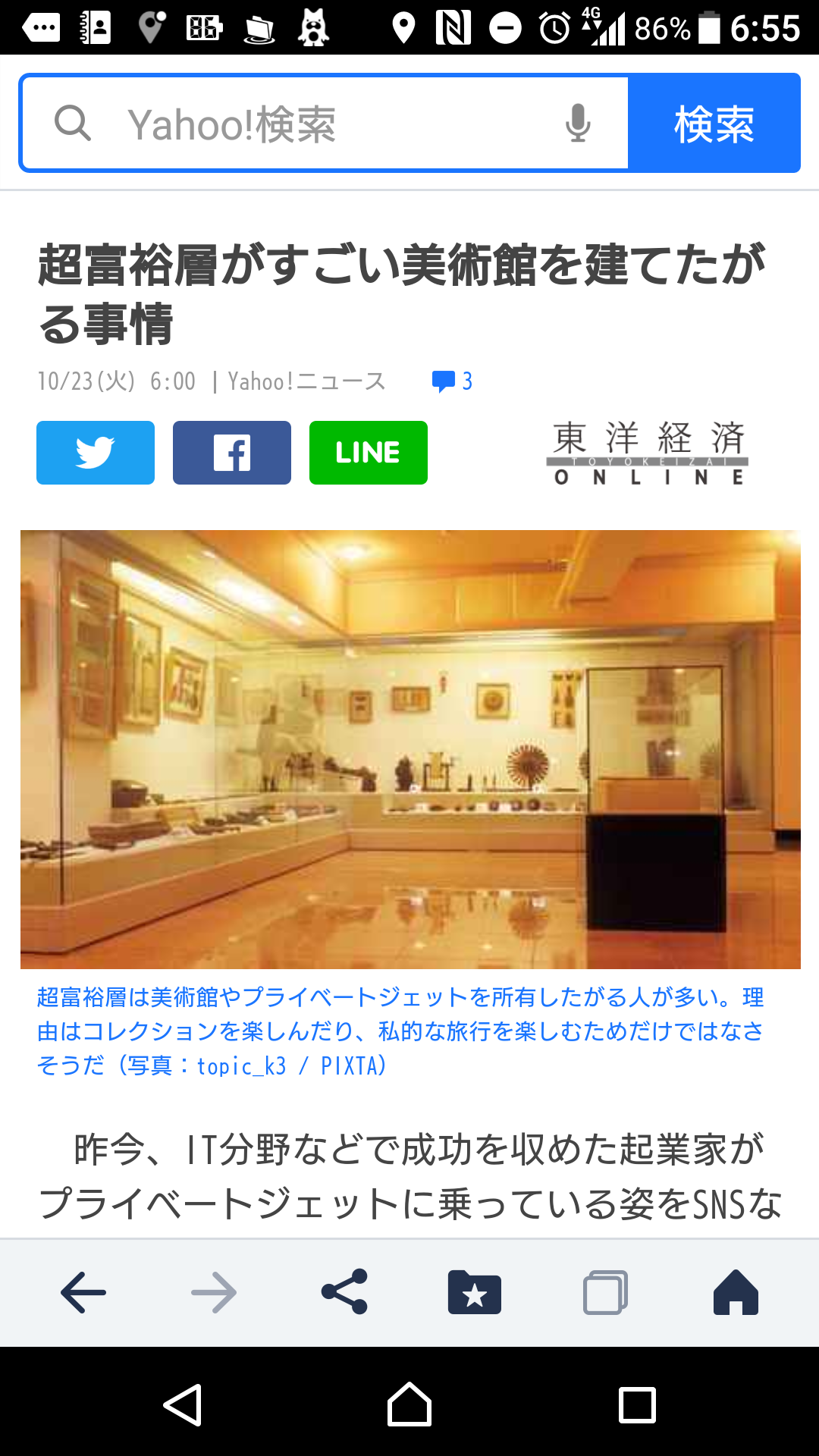Share the article on Facebook
The height and width of the screenshot is (1456, 819).
232,453
